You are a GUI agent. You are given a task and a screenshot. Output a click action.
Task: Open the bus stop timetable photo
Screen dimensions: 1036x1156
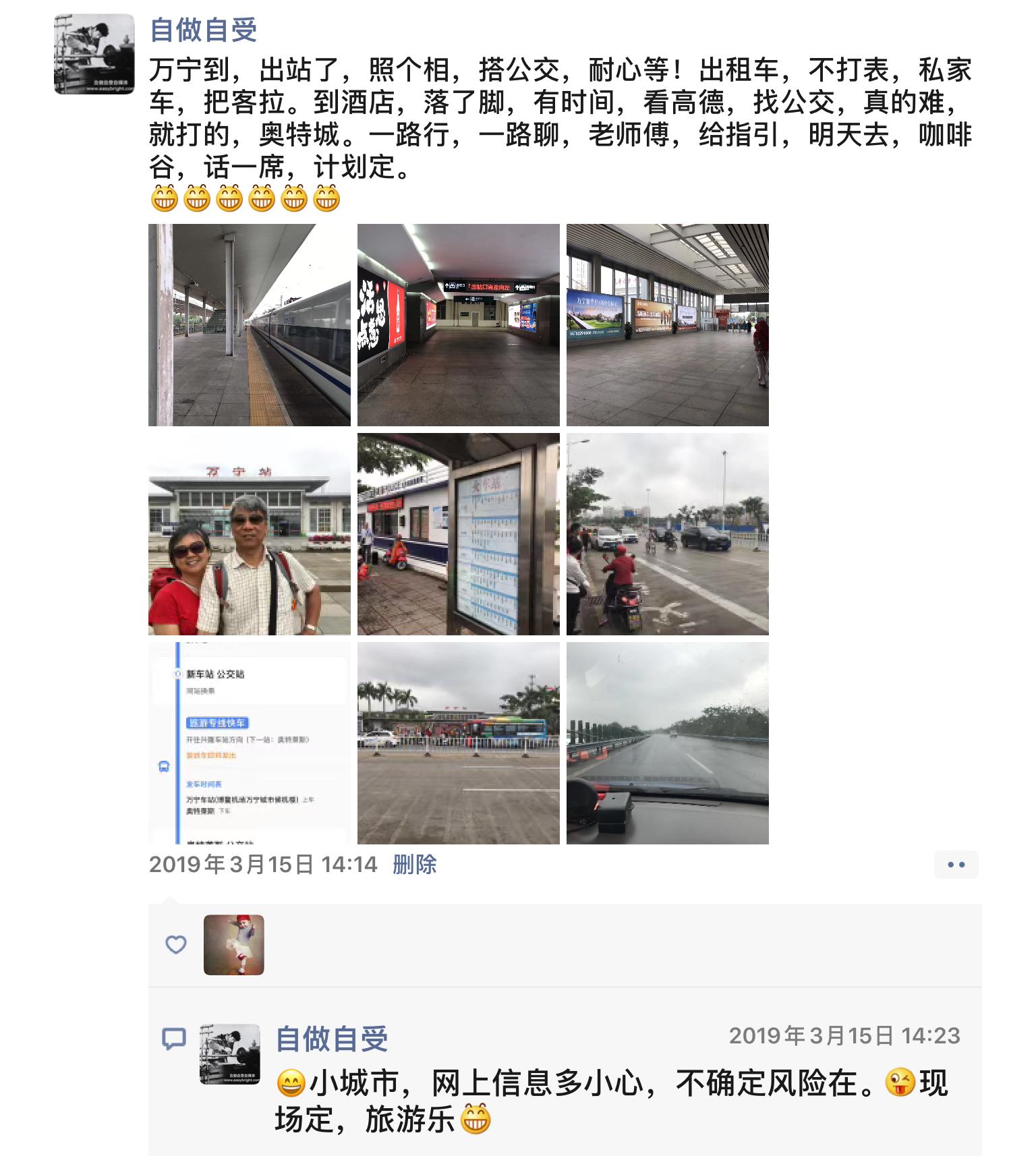(458, 534)
